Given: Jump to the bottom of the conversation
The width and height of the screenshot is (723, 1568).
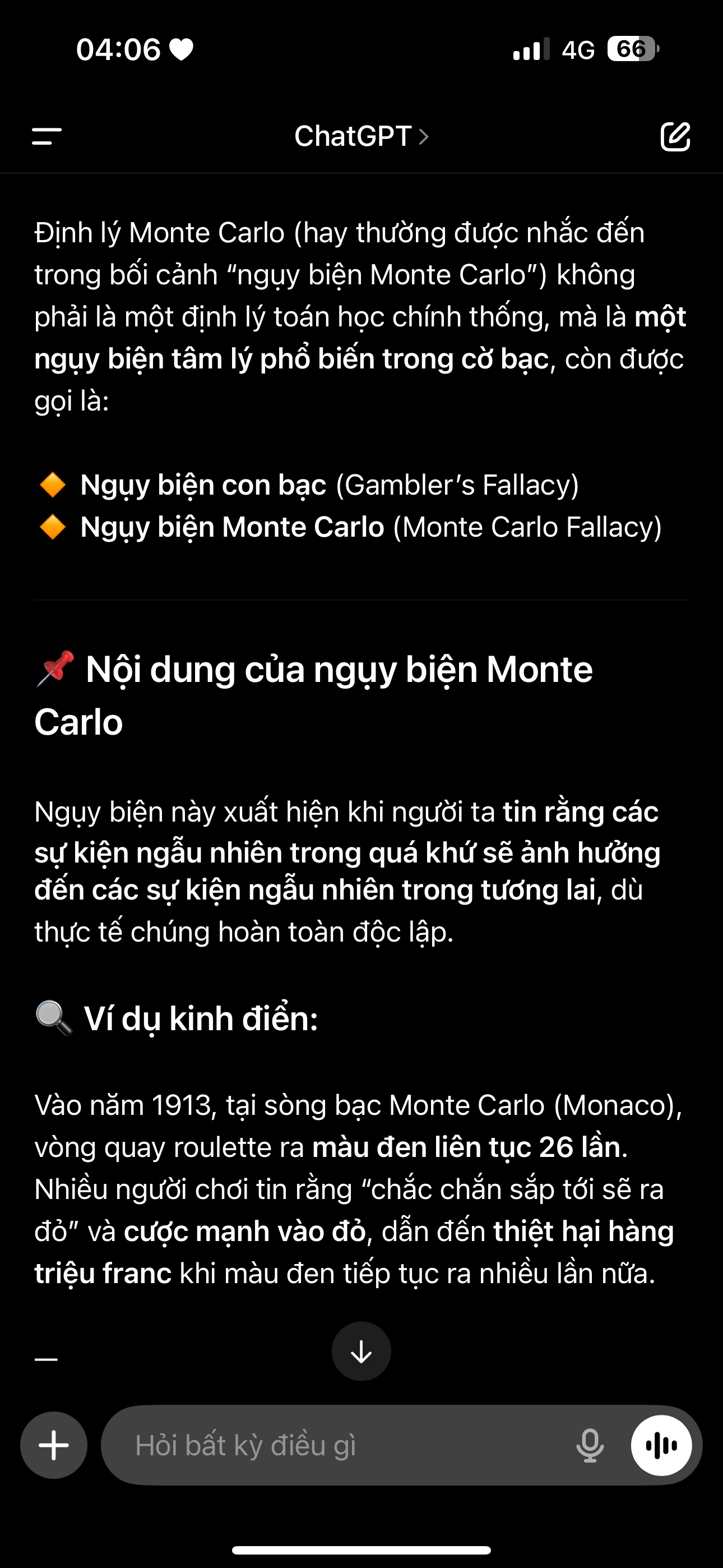Looking at the screenshot, I should (x=361, y=1352).
